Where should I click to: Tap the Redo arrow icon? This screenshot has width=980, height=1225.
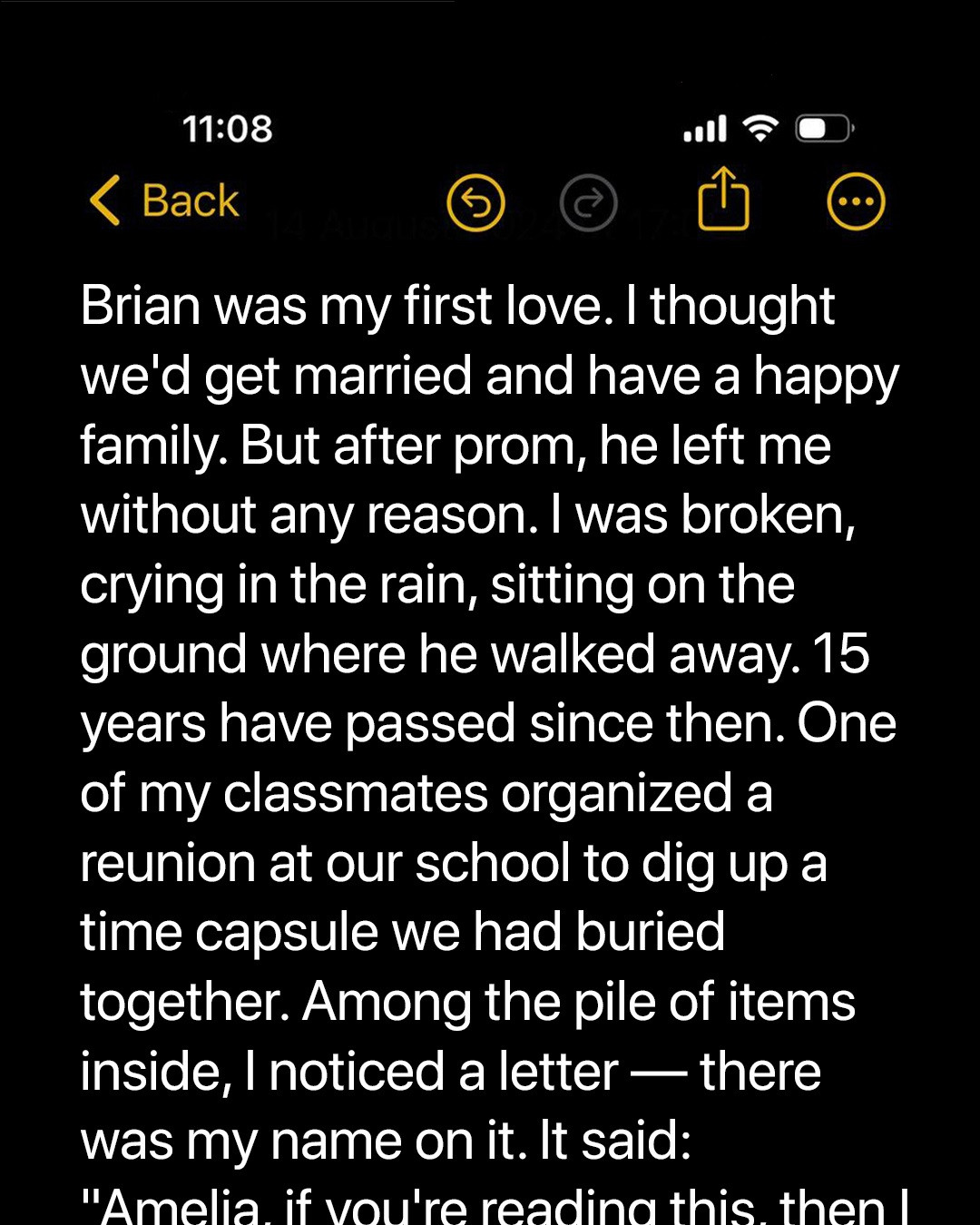[588, 202]
